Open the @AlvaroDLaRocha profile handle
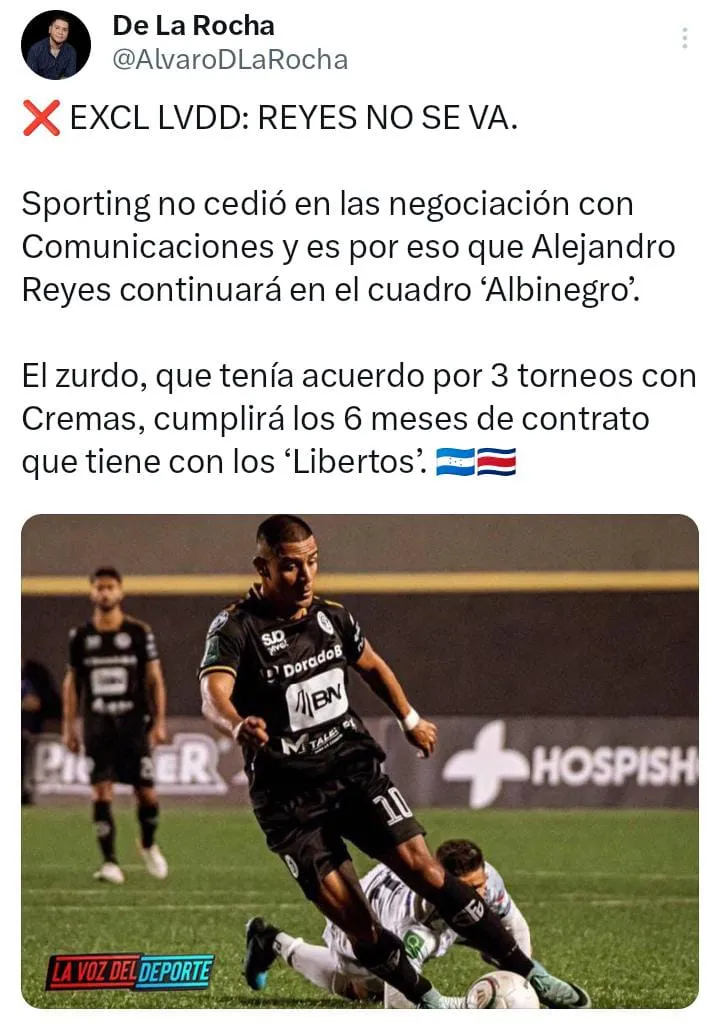Viewport: 720px width, 1023px height. (x=229, y=59)
